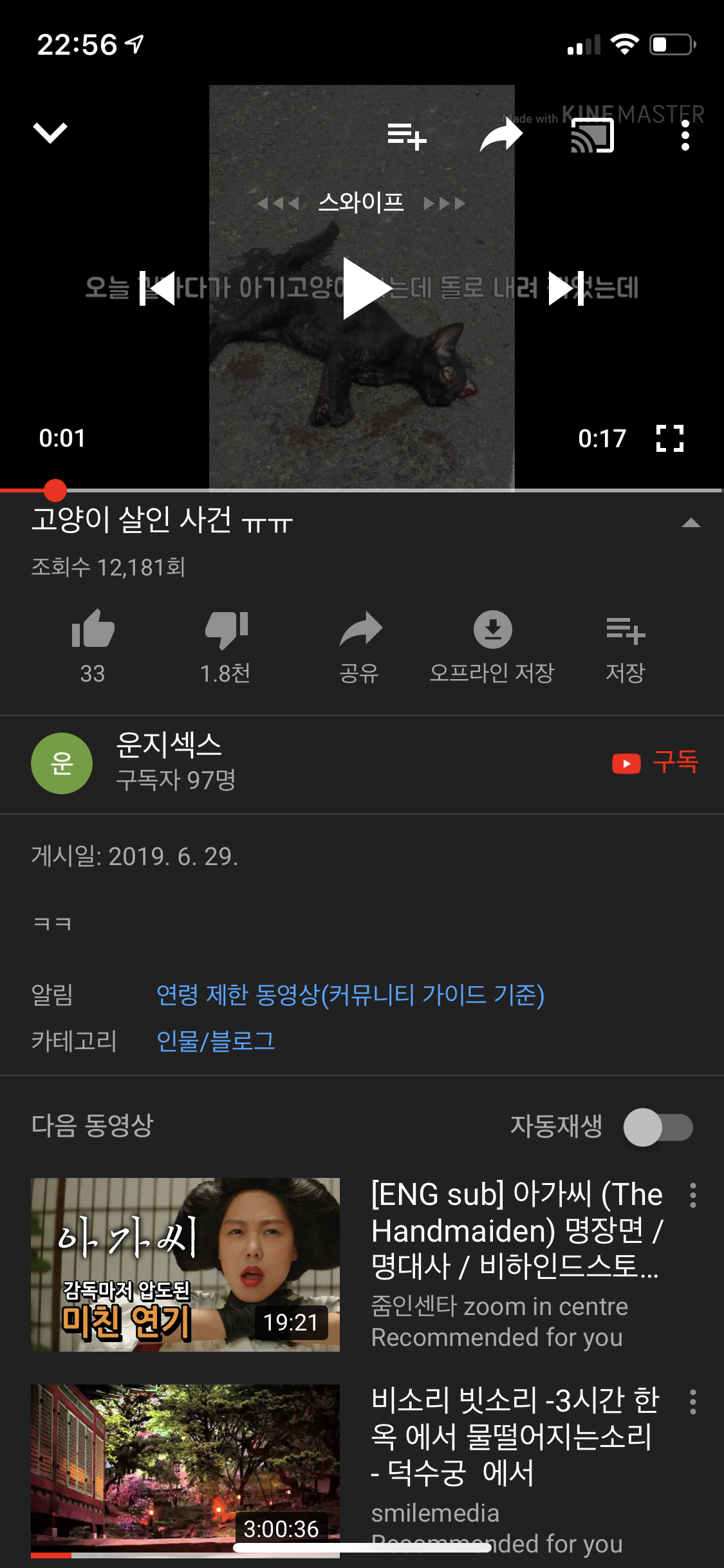Minimize the video player with the down chevron

(x=50, y=133)
